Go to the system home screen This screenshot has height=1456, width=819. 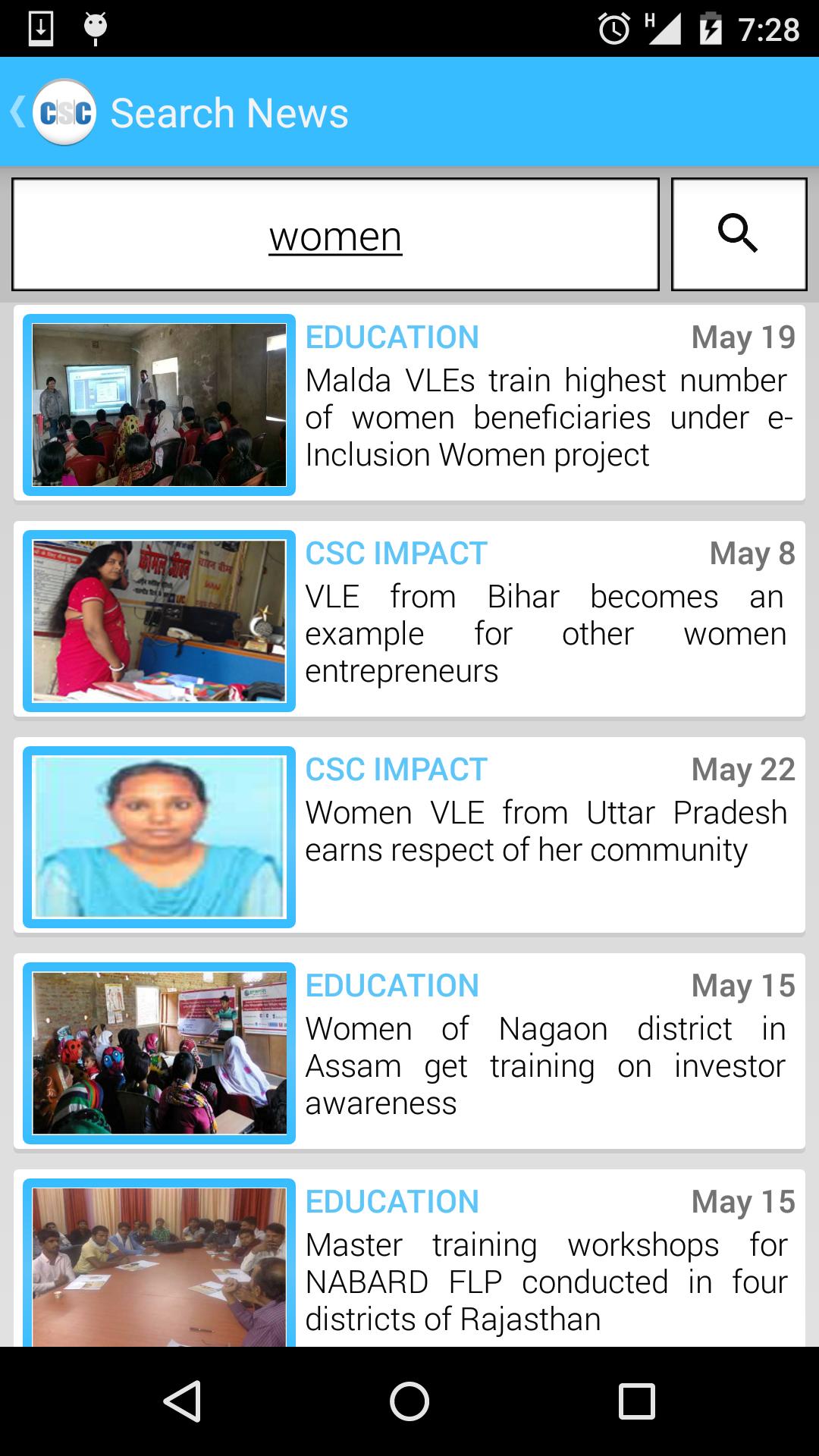click(409, 1401)
